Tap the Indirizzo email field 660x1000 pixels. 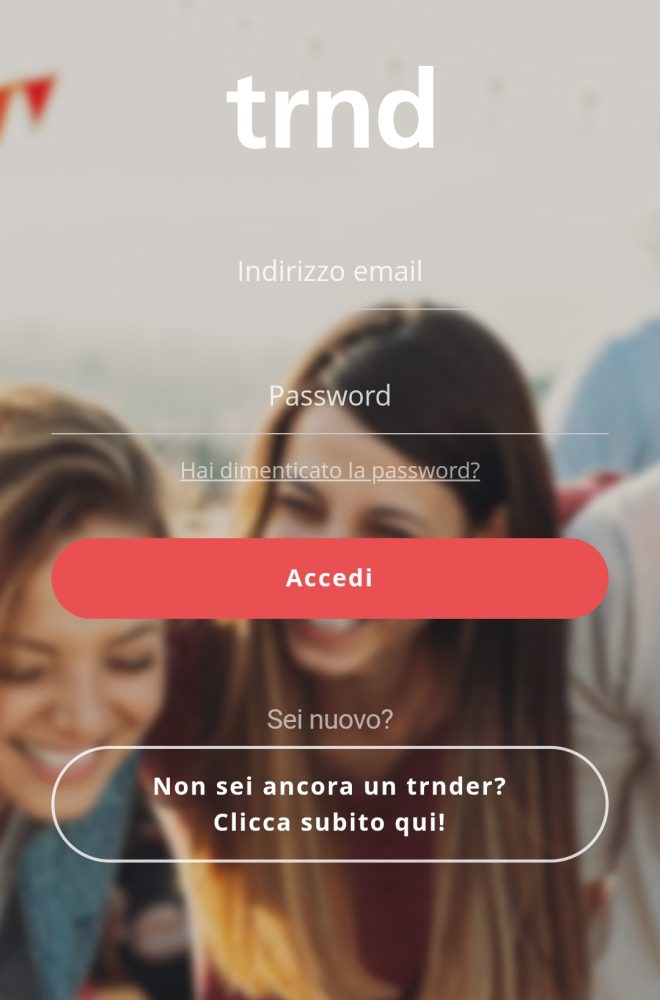point(330,272)
